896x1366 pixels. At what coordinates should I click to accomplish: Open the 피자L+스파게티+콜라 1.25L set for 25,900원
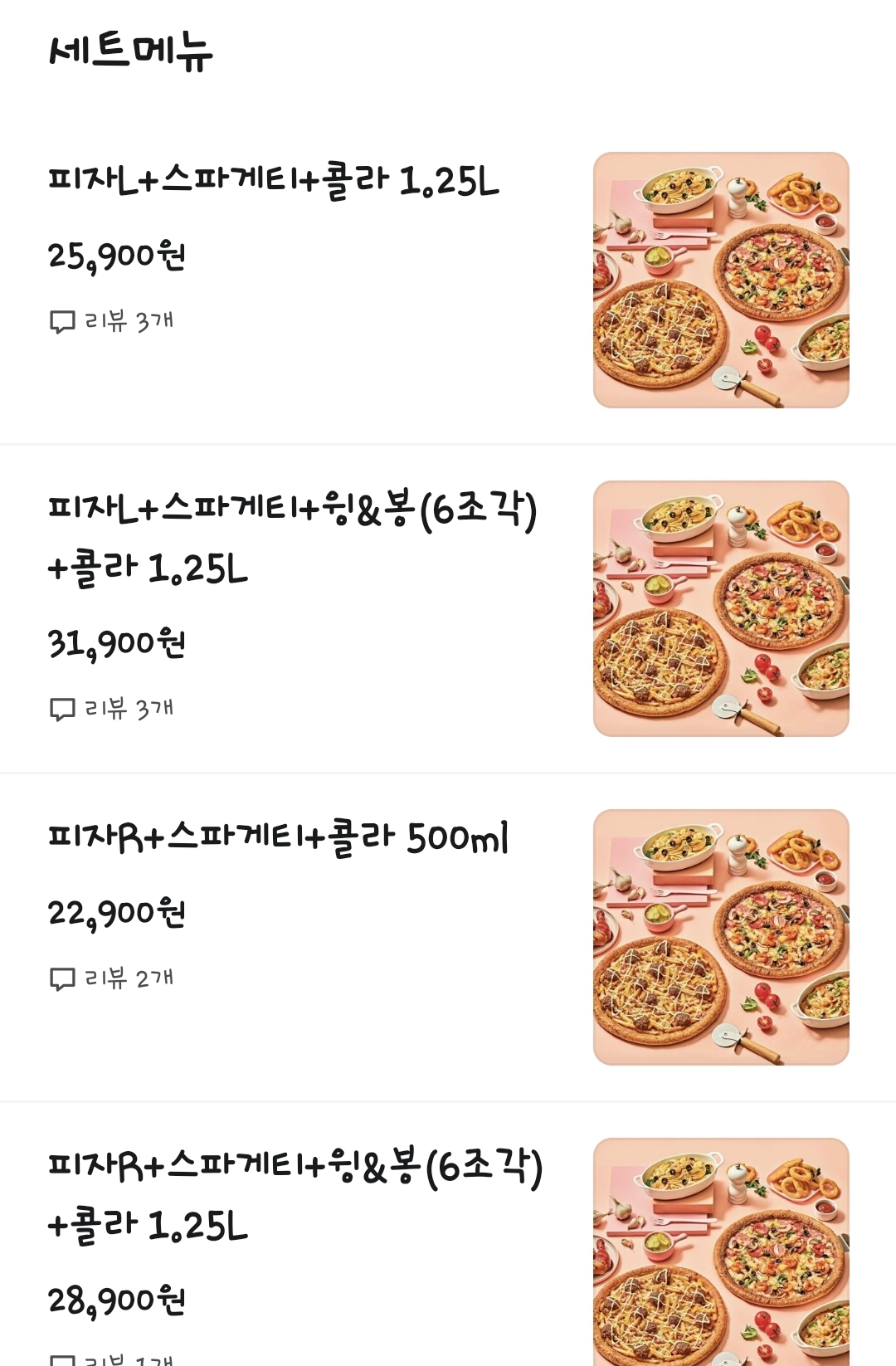point(274,181)
